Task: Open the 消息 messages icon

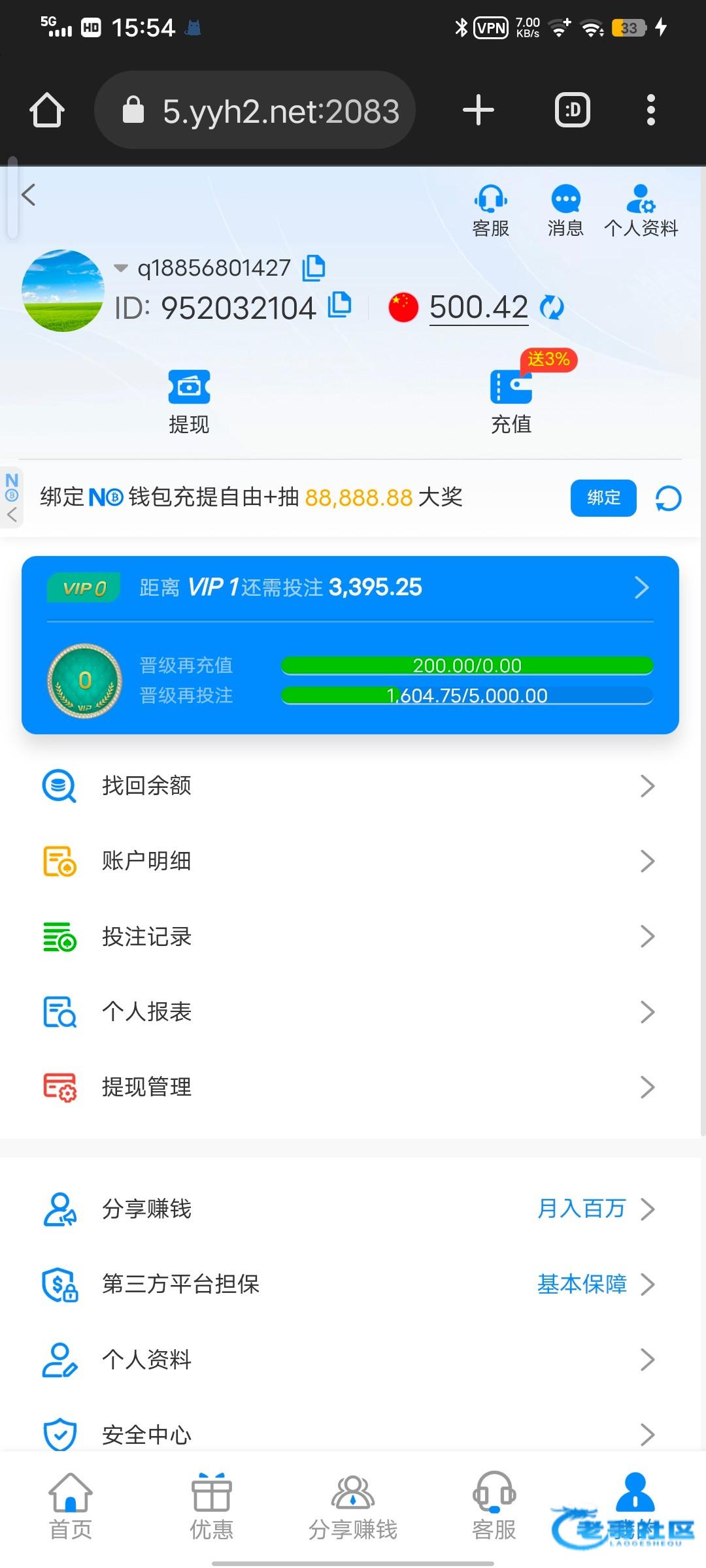Action: coord(565,210)
